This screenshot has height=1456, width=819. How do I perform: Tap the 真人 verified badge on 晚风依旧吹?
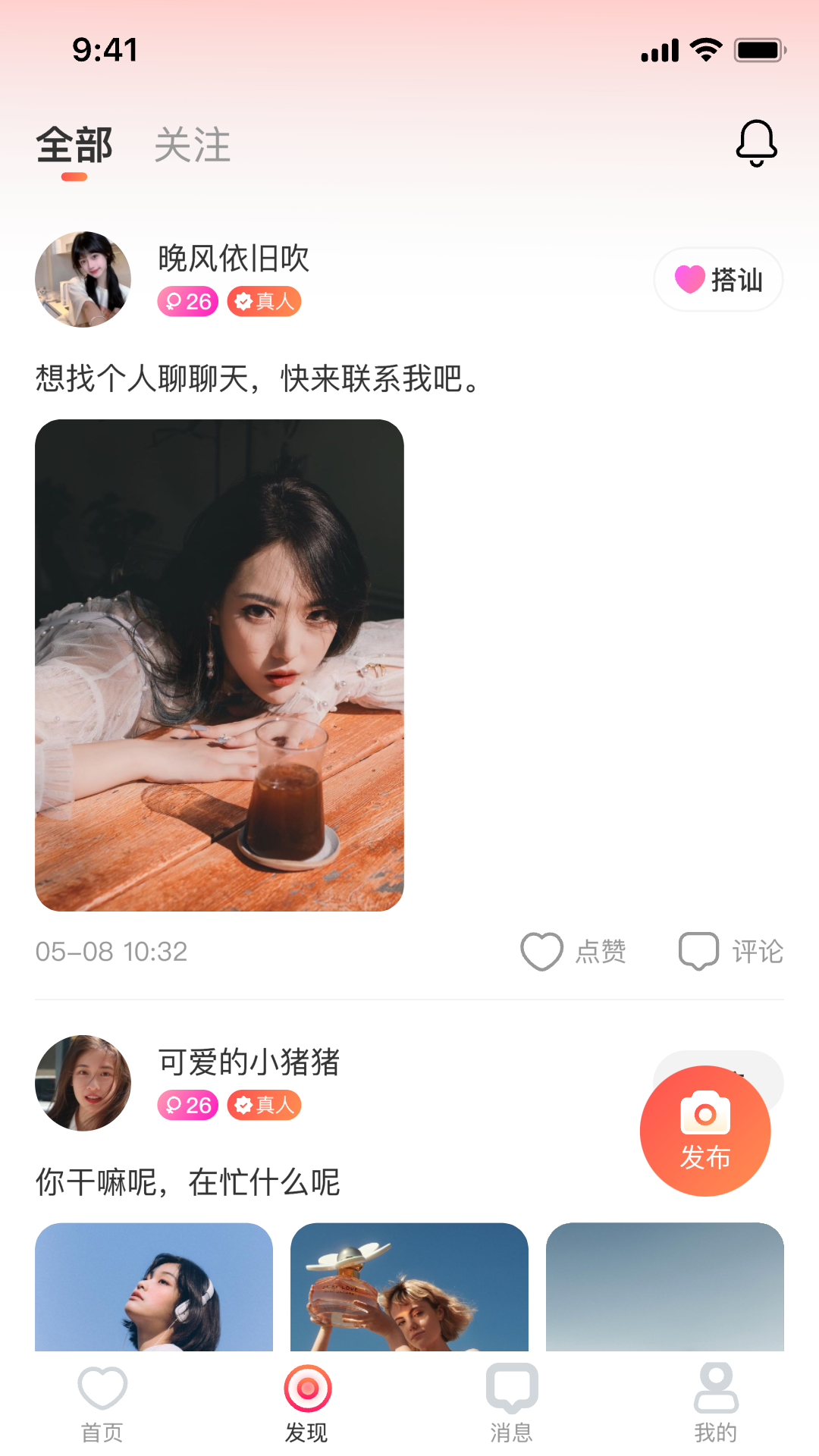point(264,301)
